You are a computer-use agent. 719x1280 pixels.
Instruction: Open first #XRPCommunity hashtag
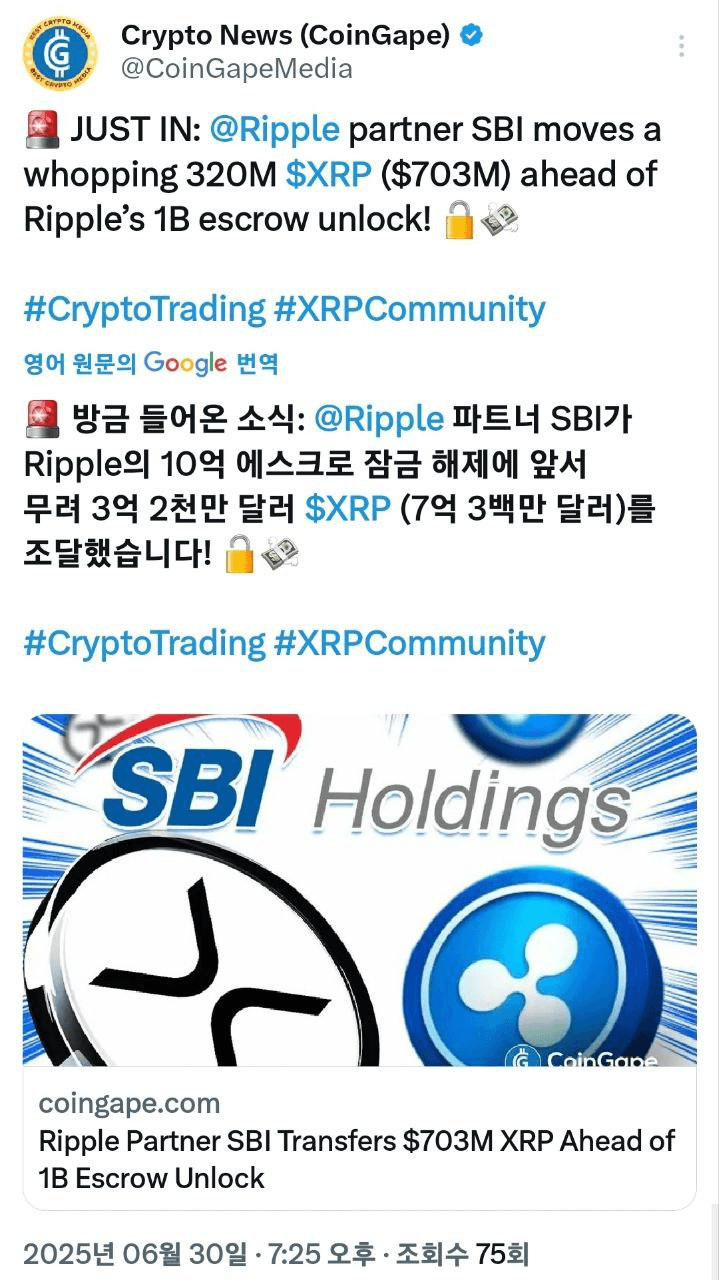click(409, 309)
